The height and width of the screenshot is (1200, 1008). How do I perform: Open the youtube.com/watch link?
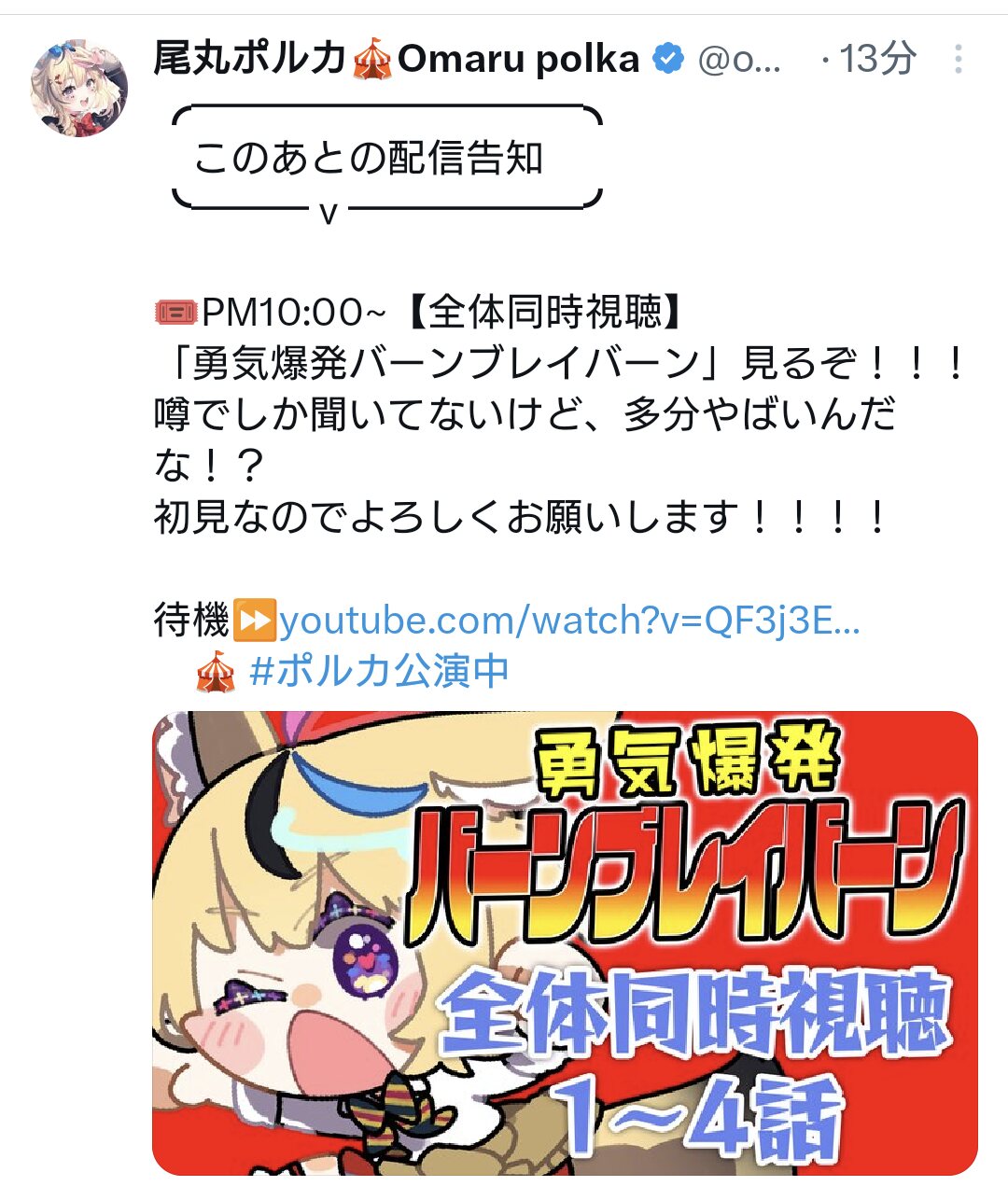pos(569,621)
